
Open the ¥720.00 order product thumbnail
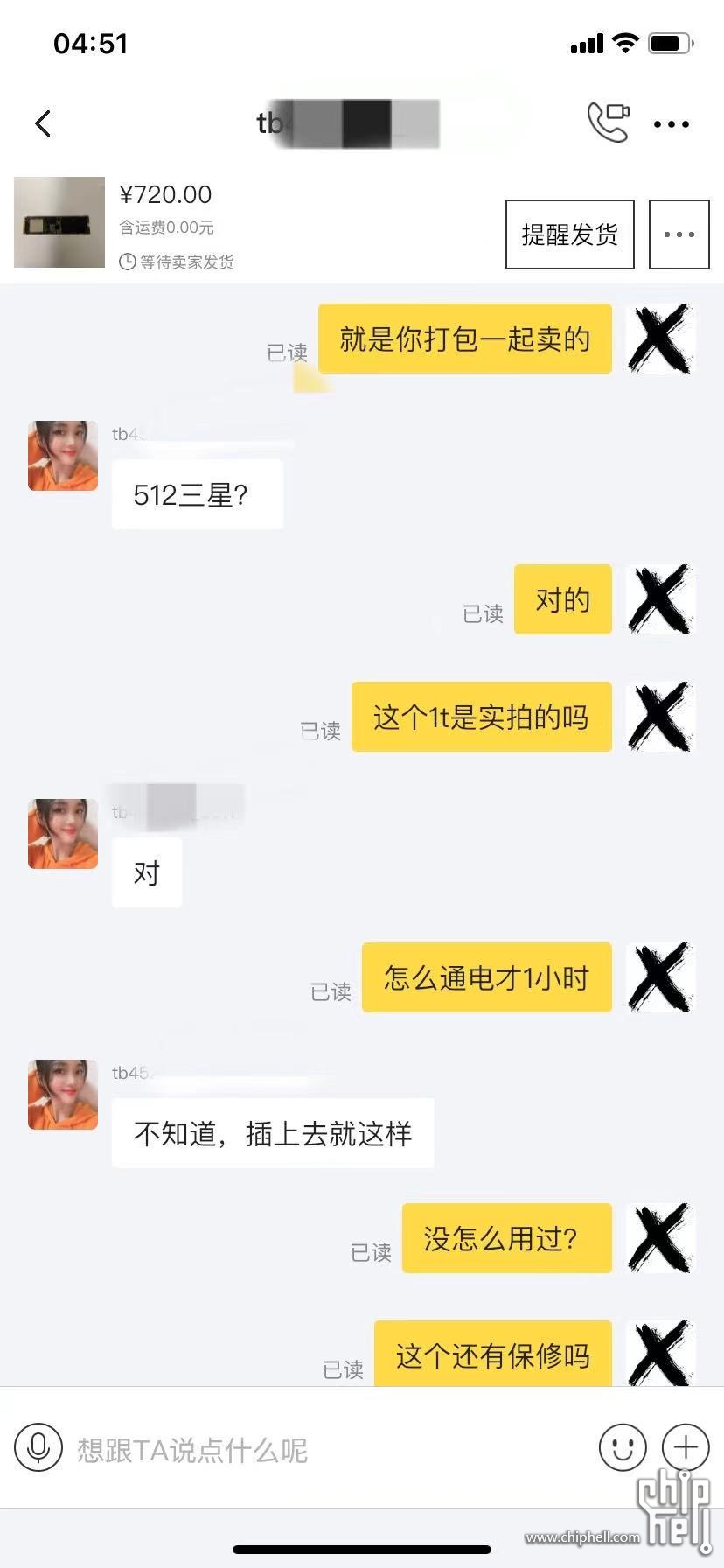click(59, 222)
